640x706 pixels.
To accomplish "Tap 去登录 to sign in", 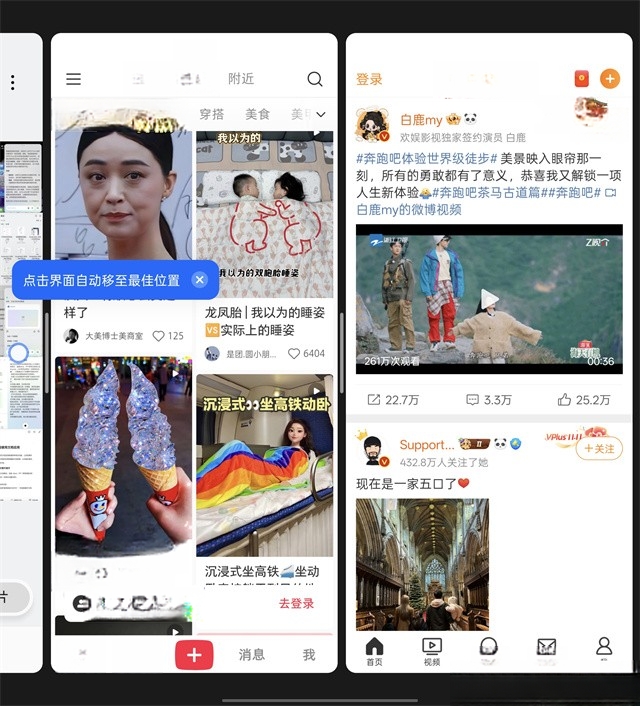I will pyautogui.click(x=296, y=603).
